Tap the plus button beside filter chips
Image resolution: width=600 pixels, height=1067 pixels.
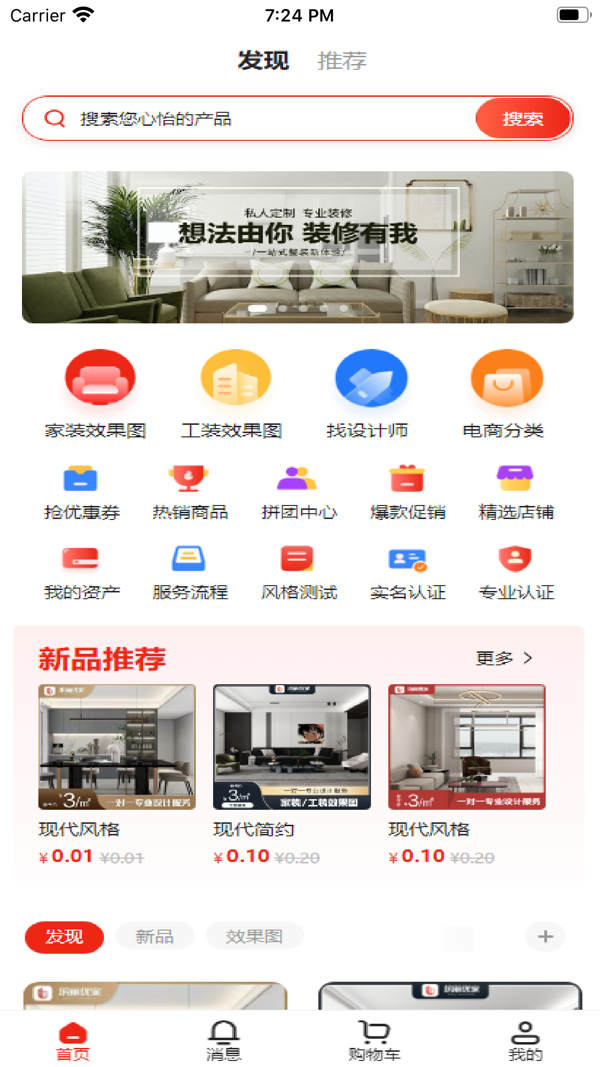click(545, 936)
